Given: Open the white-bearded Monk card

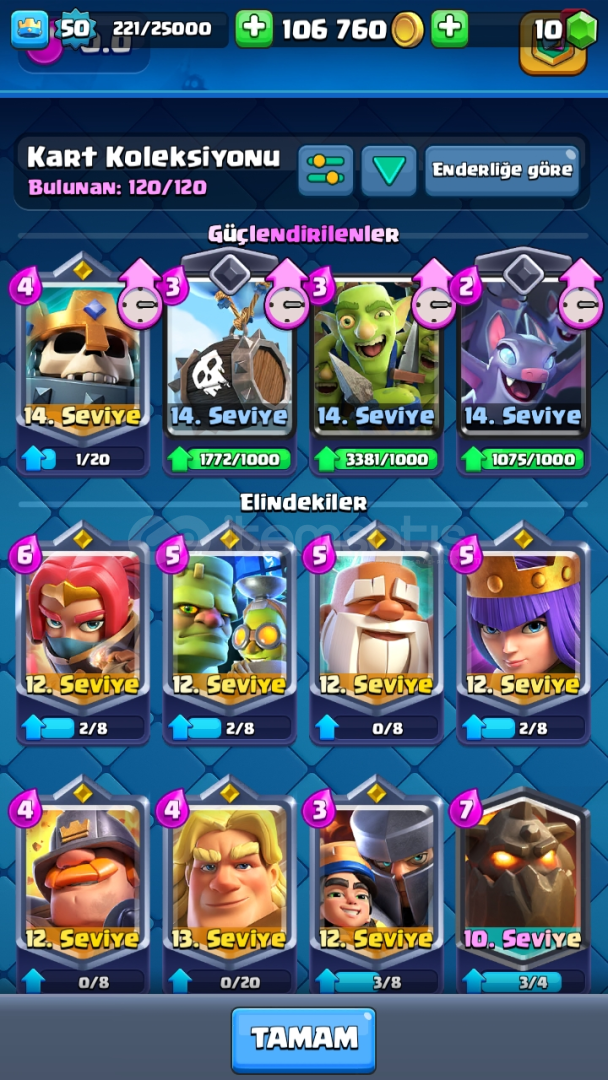Looking at the screenshot, I should pyautogui.click(x=377, y=632).
